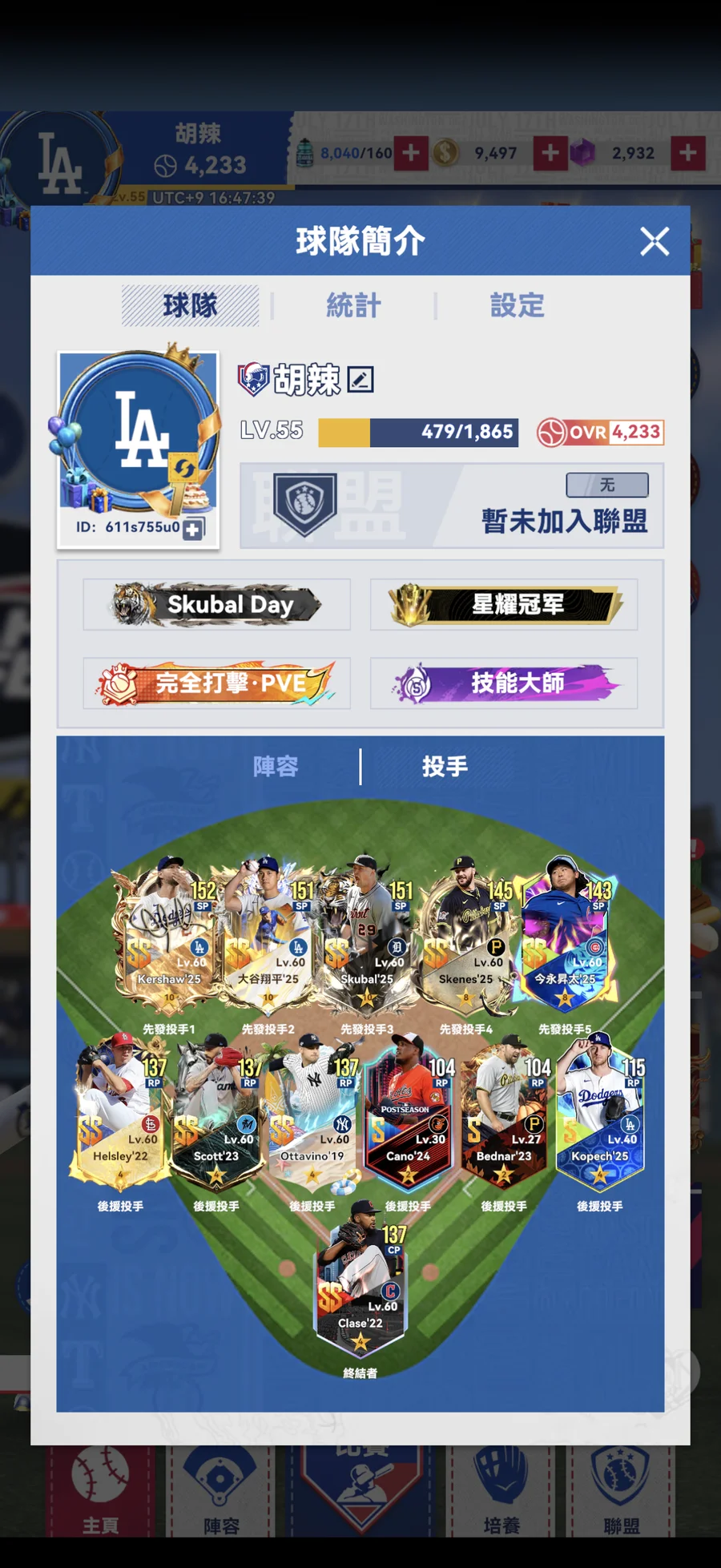Tap the 星耀冠軍 title badge
This screenshot has width=721, height=1568.
pyautogui.click(x=504, y=604)
